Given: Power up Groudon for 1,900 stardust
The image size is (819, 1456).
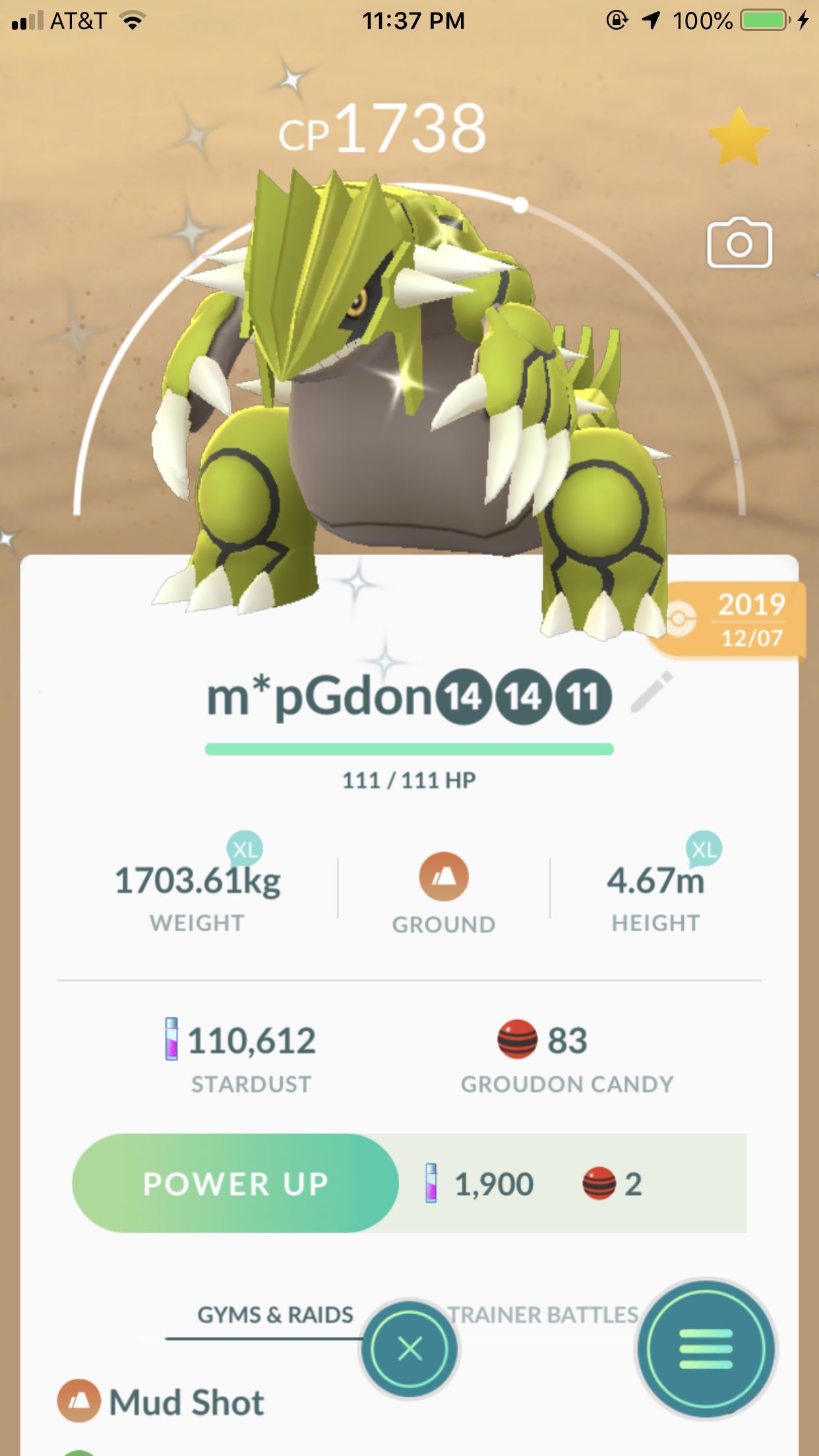Looking at the screenshot, I should tap(235, 1184).
